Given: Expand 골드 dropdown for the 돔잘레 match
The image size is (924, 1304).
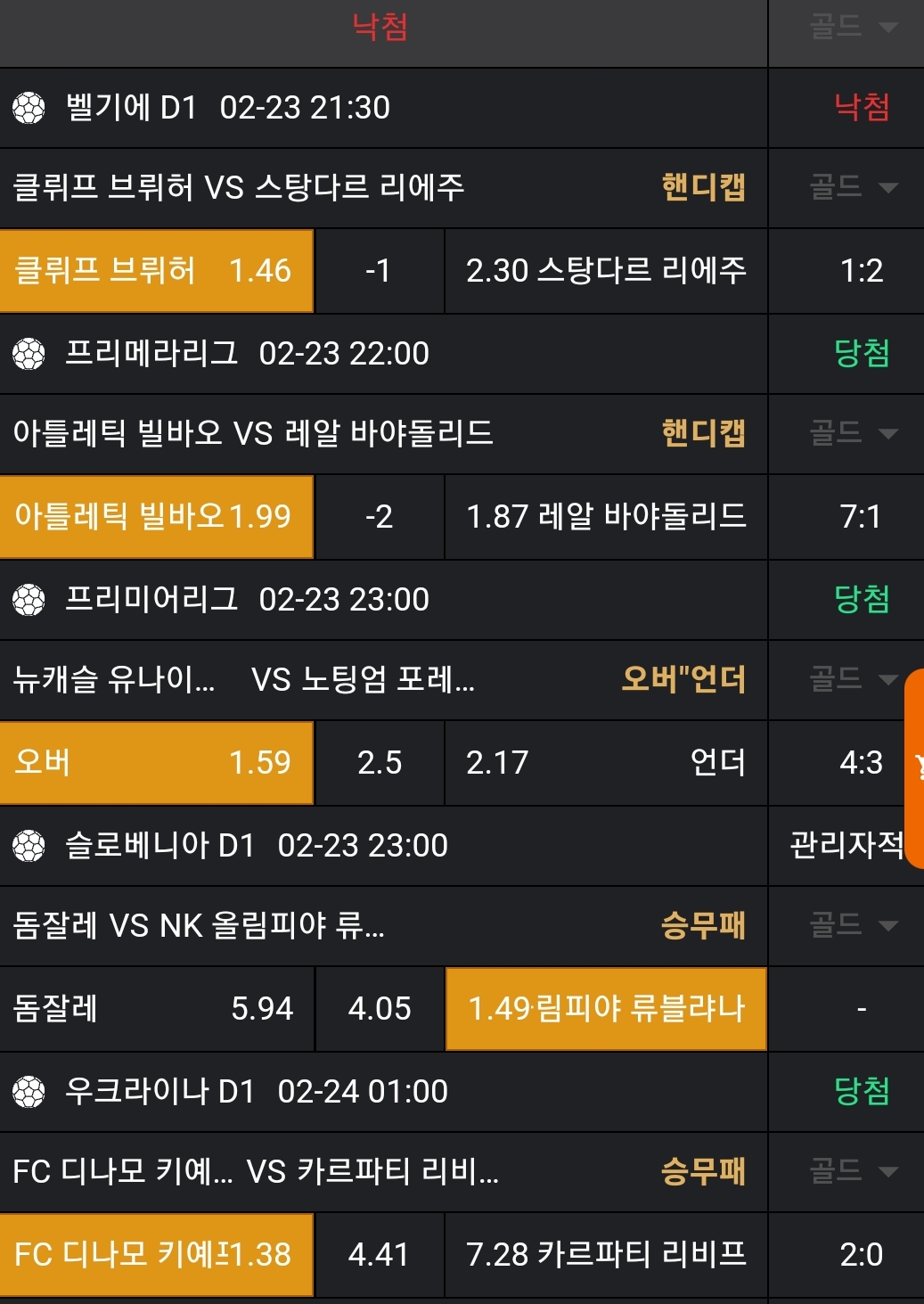Looking at the screenshot, I should 852,925.
